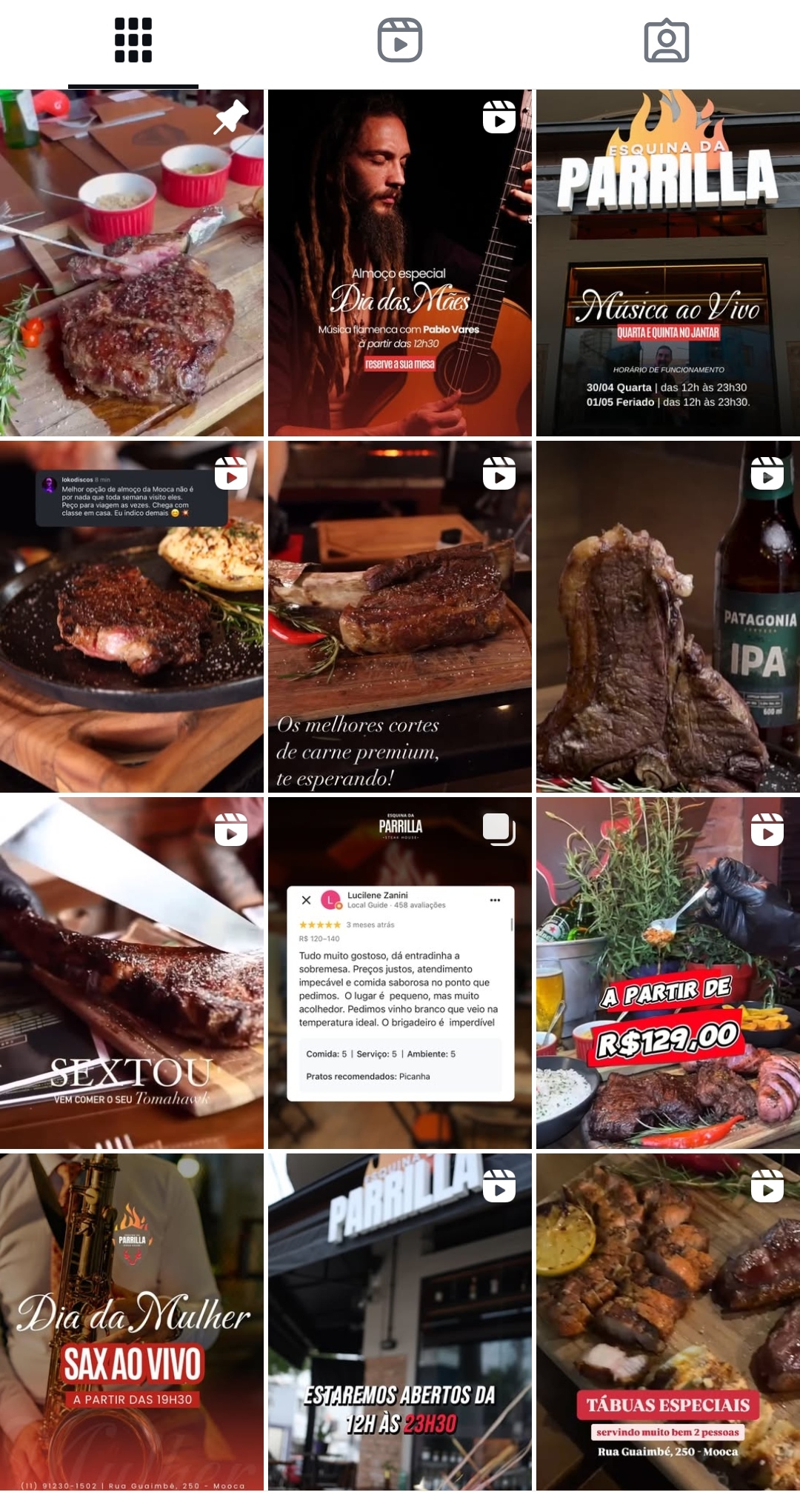Switch to the Reels tab

(400, 41)
